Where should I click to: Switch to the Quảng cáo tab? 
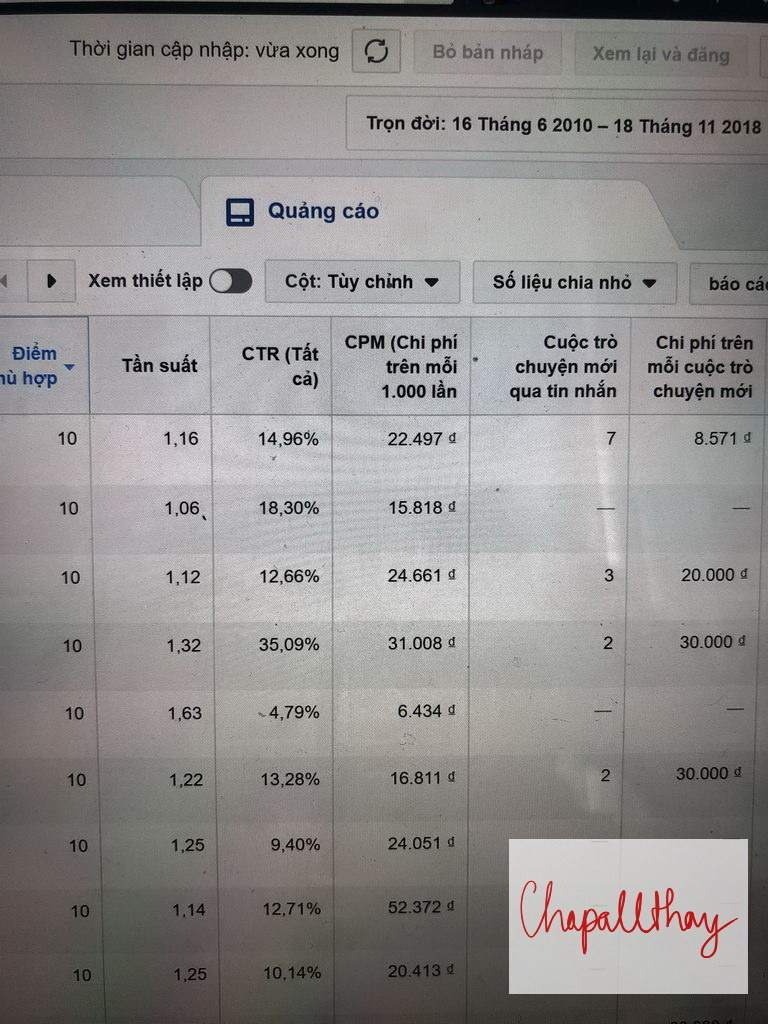point(304,211)
